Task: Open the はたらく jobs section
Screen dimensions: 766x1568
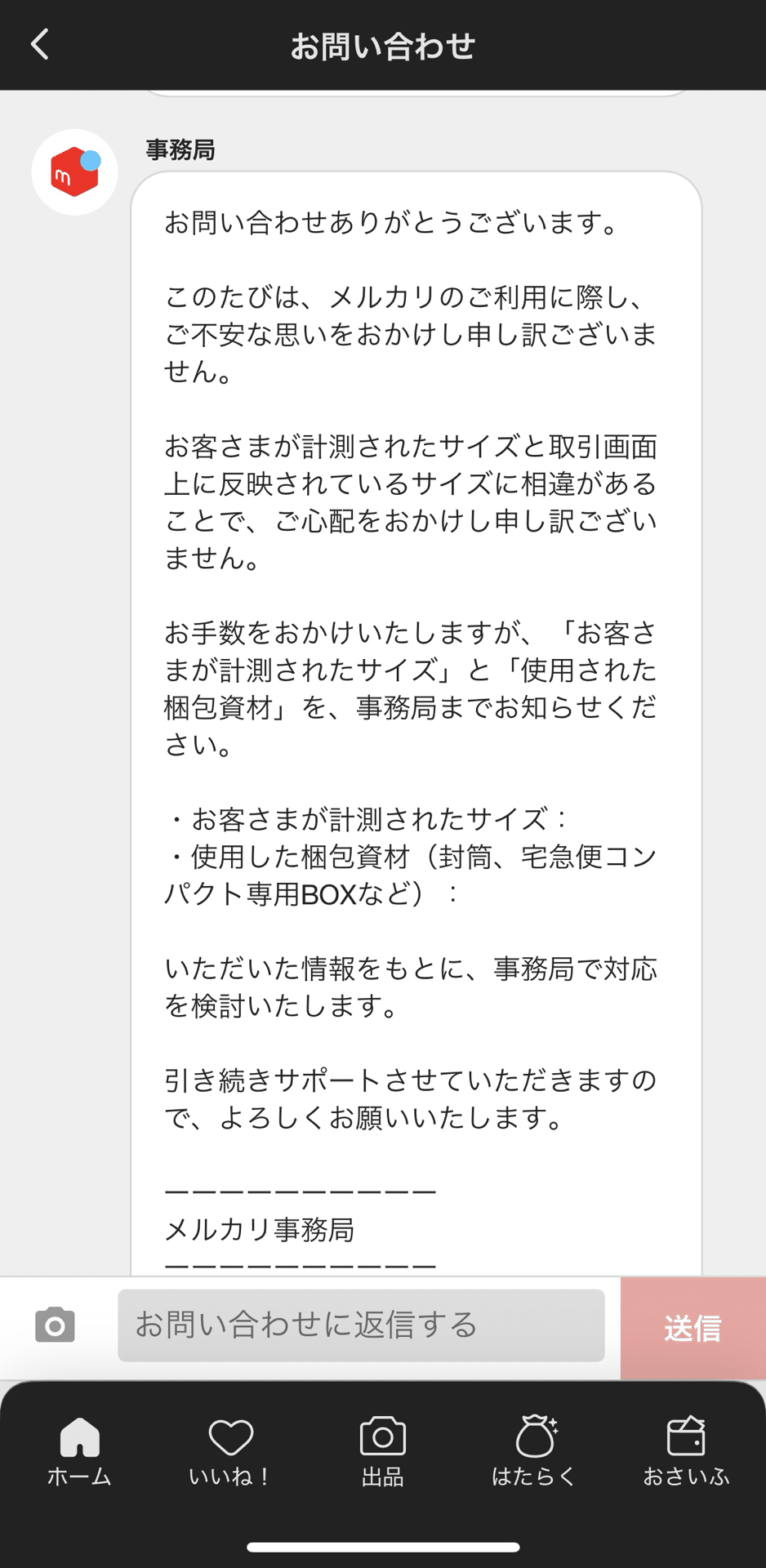Action: click(x=535, y=1437)
